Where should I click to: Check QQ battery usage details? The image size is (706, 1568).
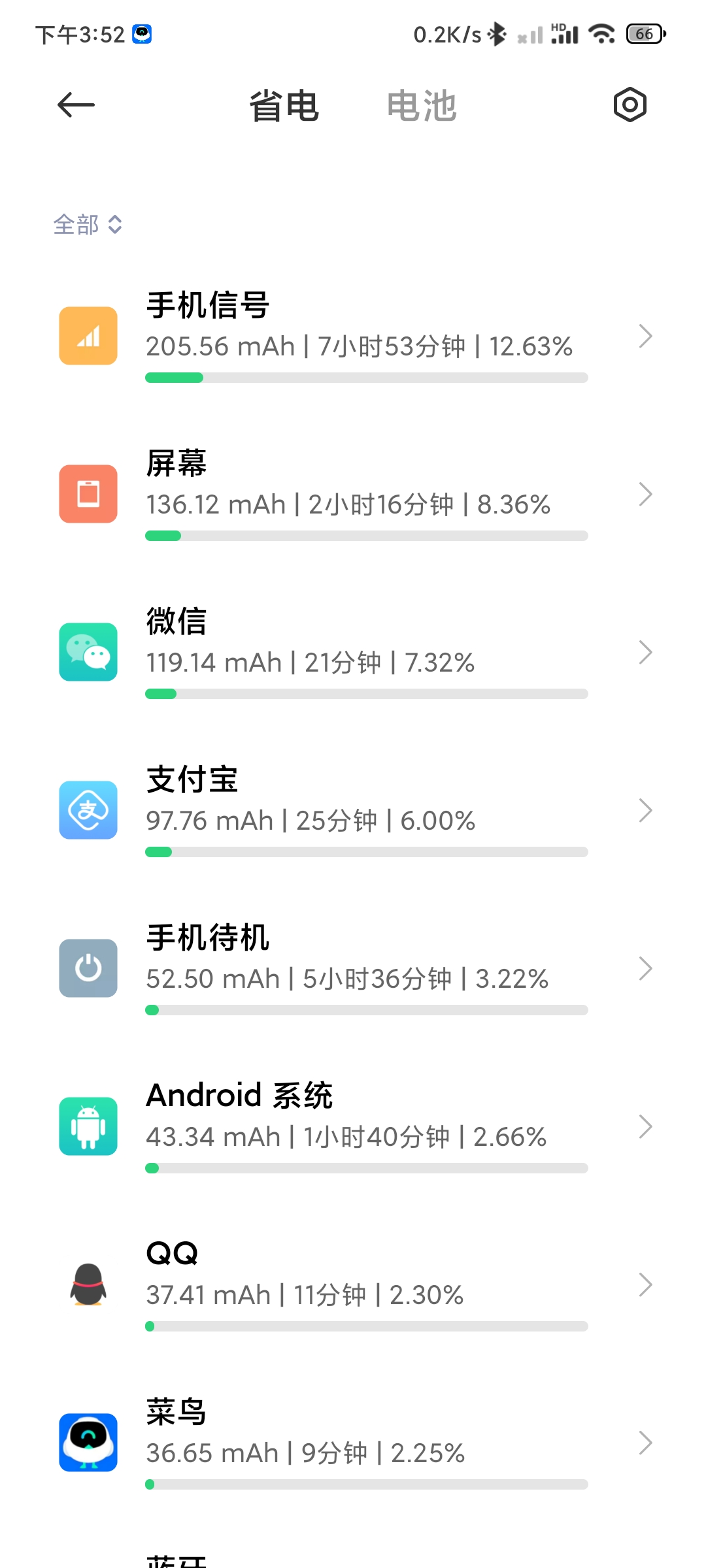(353, 1284)
